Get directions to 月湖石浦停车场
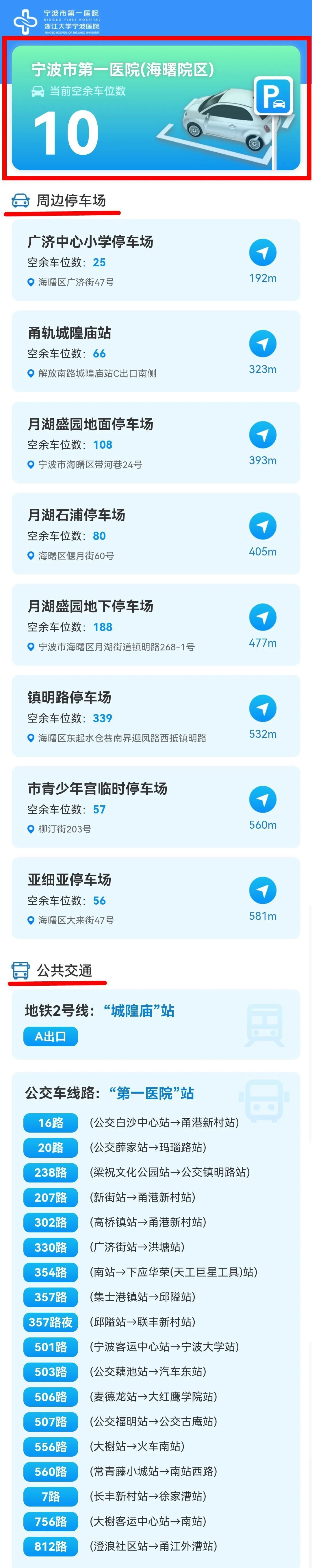The width and height of the screenshot is (312, 1568). point(263,526)
